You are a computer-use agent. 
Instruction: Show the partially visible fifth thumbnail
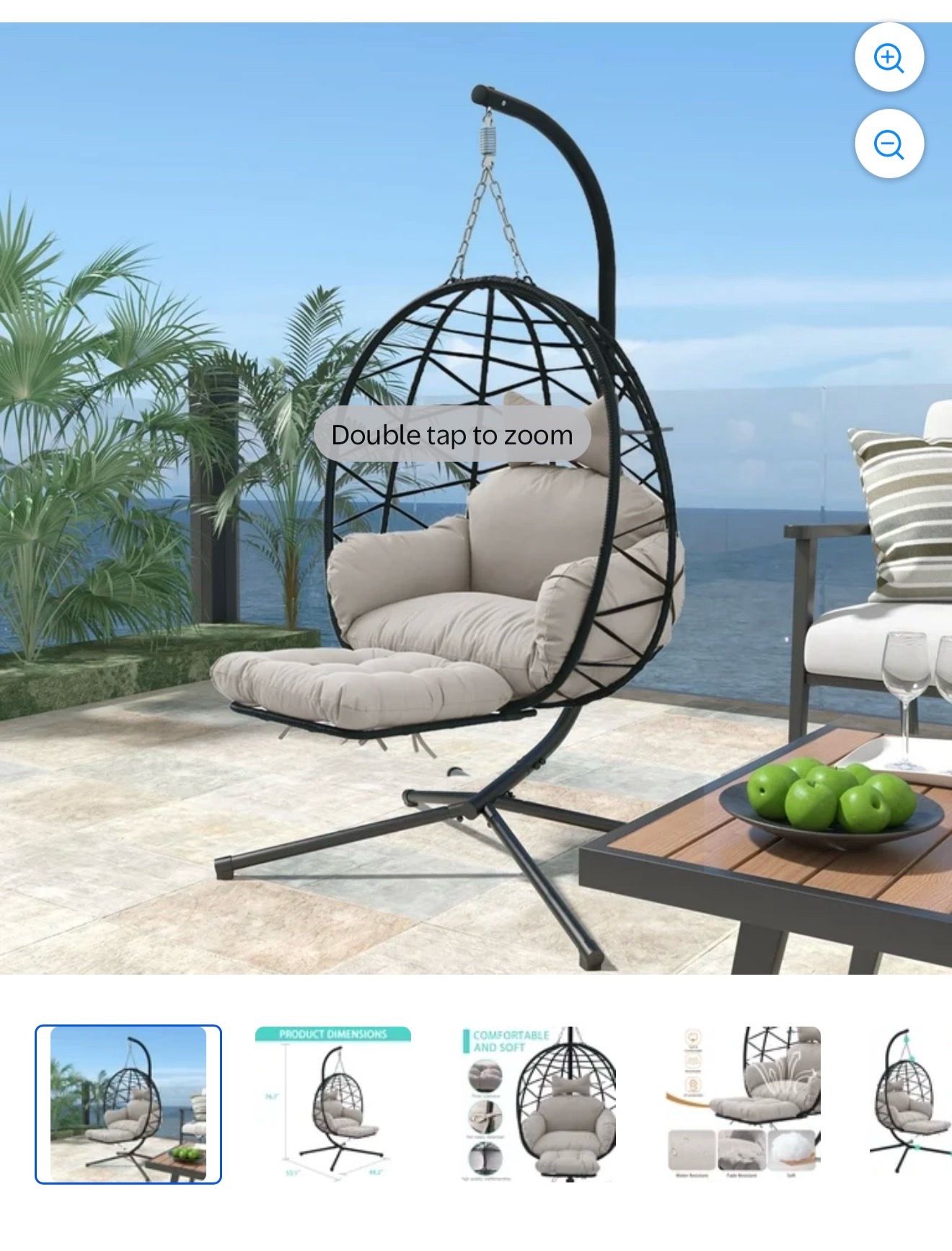[910, 1105]
